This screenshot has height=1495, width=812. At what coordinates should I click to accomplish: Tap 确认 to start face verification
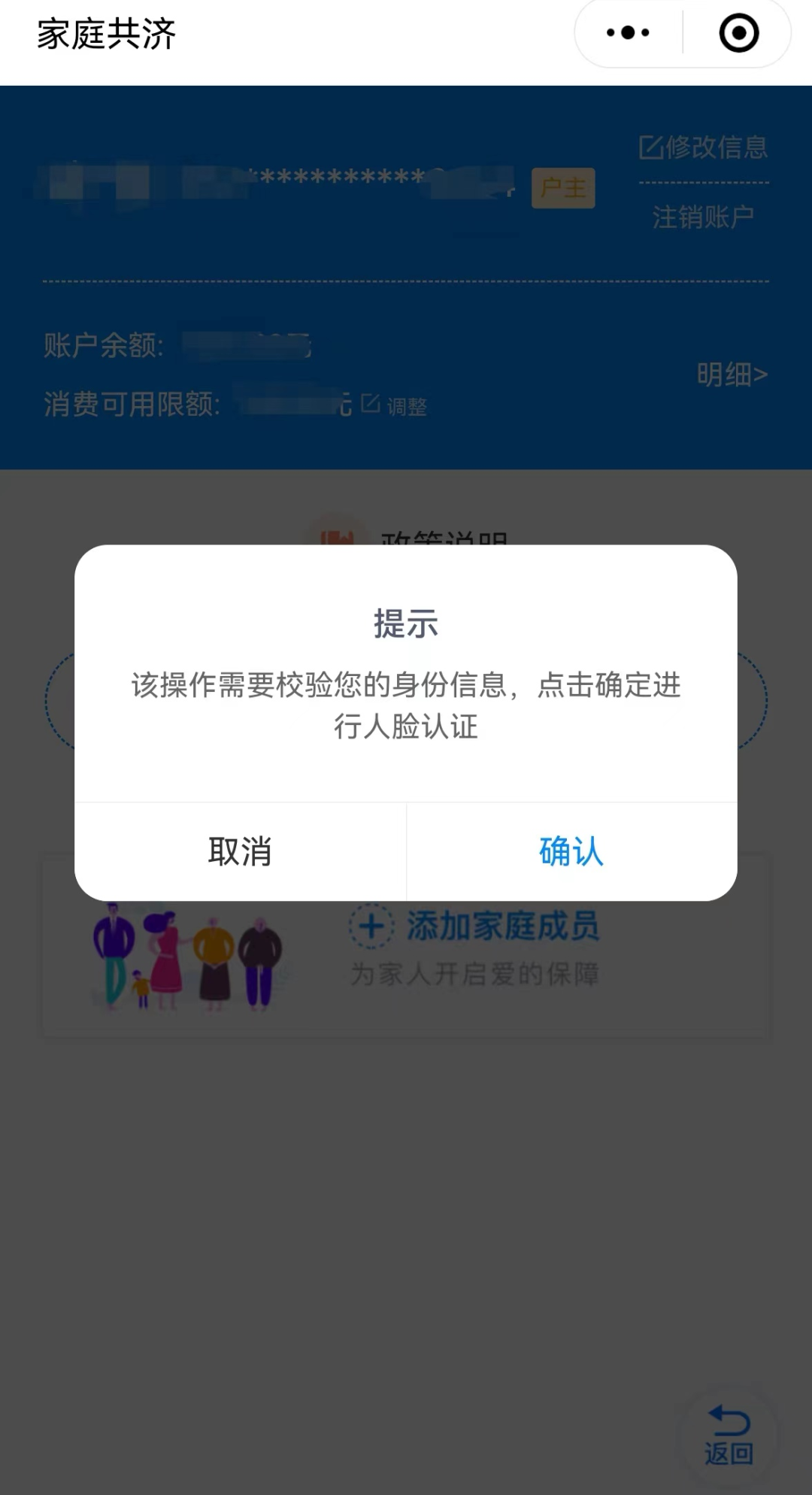(x=571, y=851)
